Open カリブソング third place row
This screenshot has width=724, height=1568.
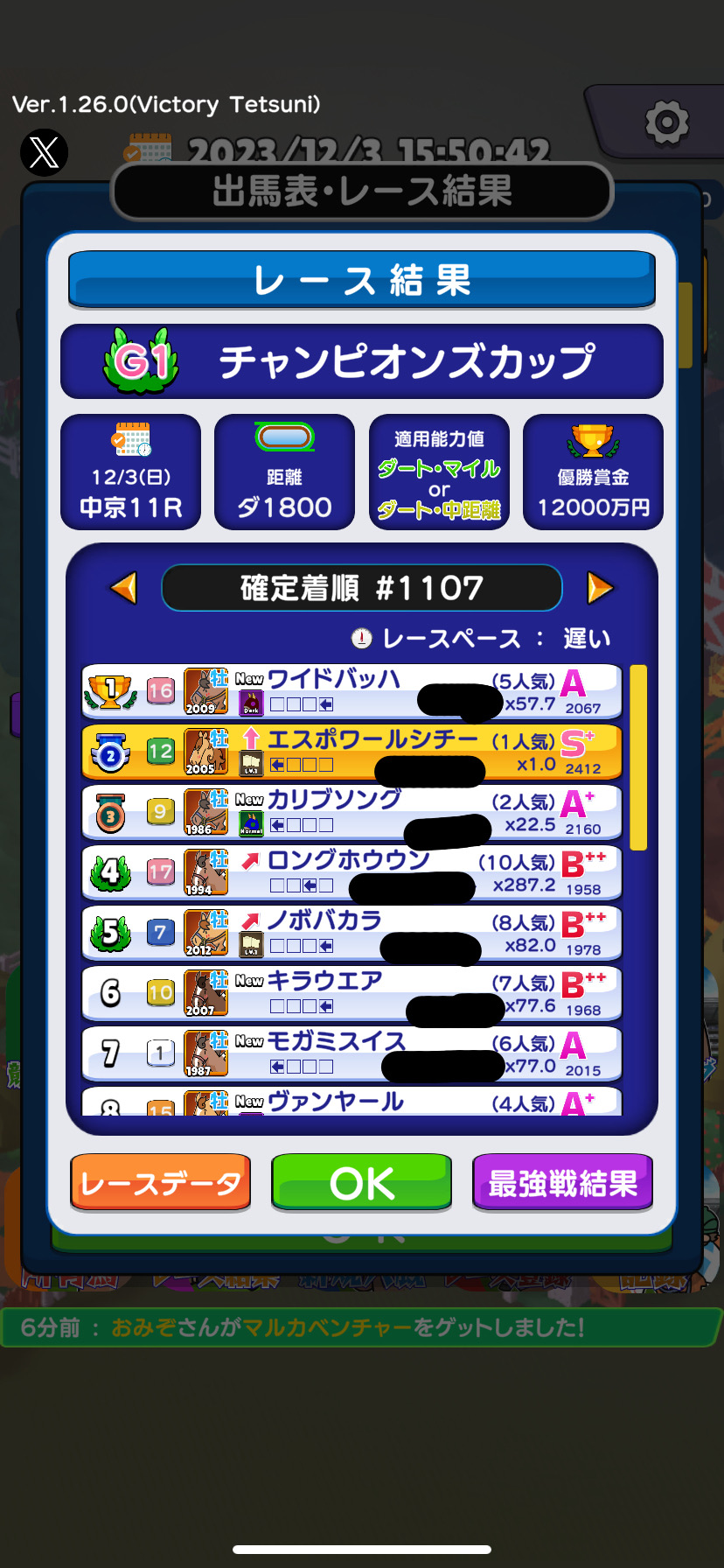click(352, 812)
